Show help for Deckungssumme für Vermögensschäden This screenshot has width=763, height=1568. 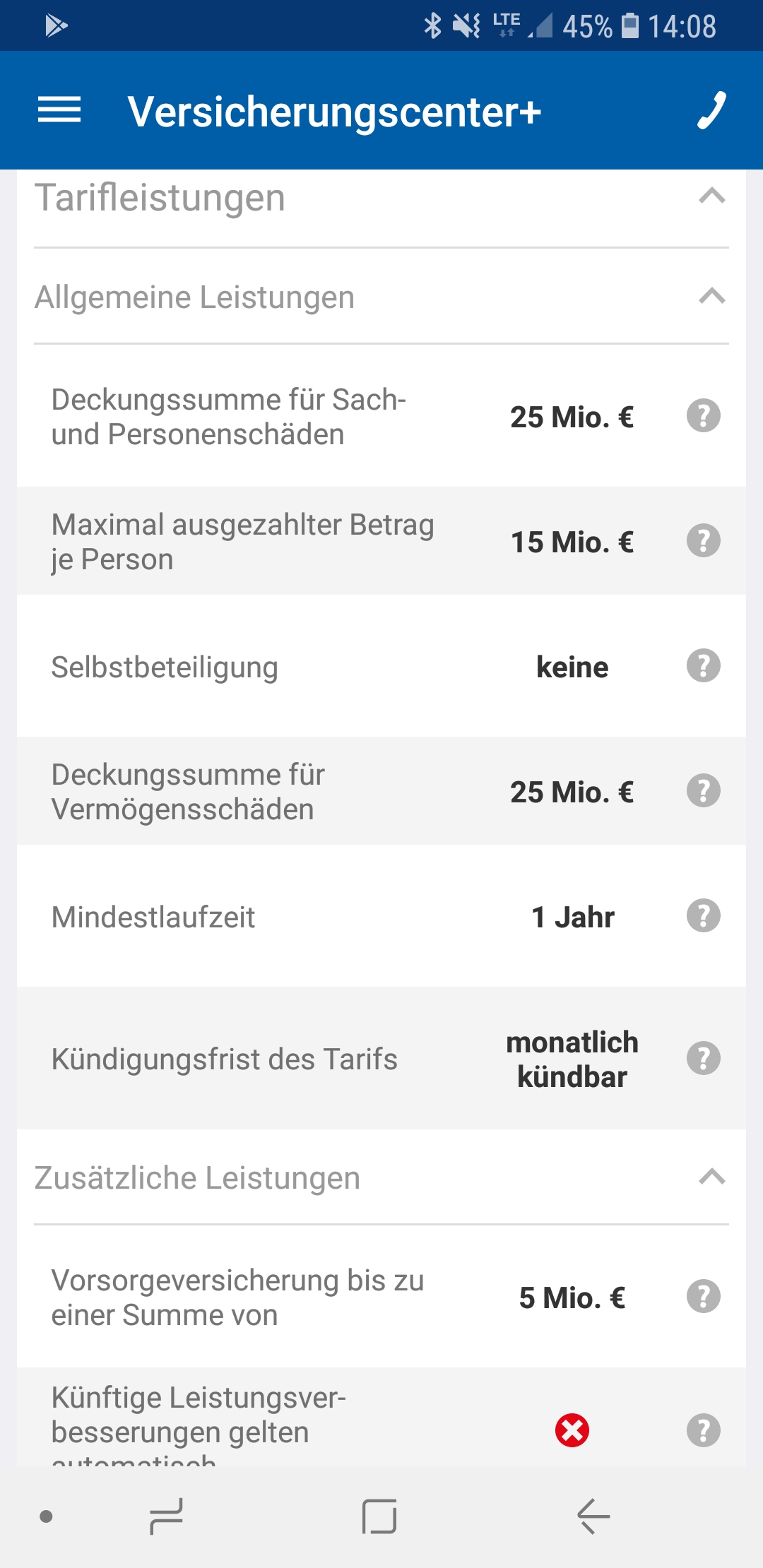click(703, 791)
